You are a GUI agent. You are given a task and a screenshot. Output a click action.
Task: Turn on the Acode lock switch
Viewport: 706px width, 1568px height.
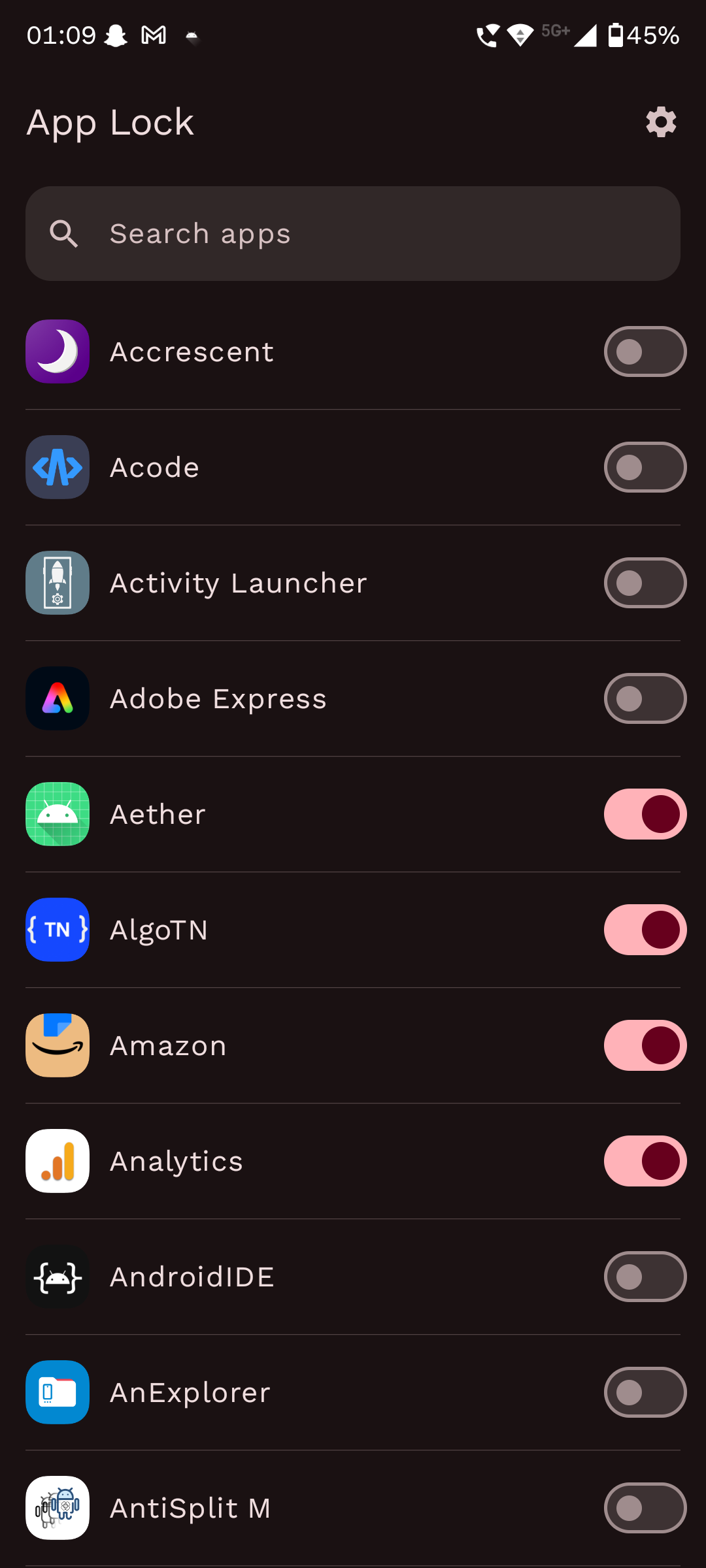(x=645, y=467)
